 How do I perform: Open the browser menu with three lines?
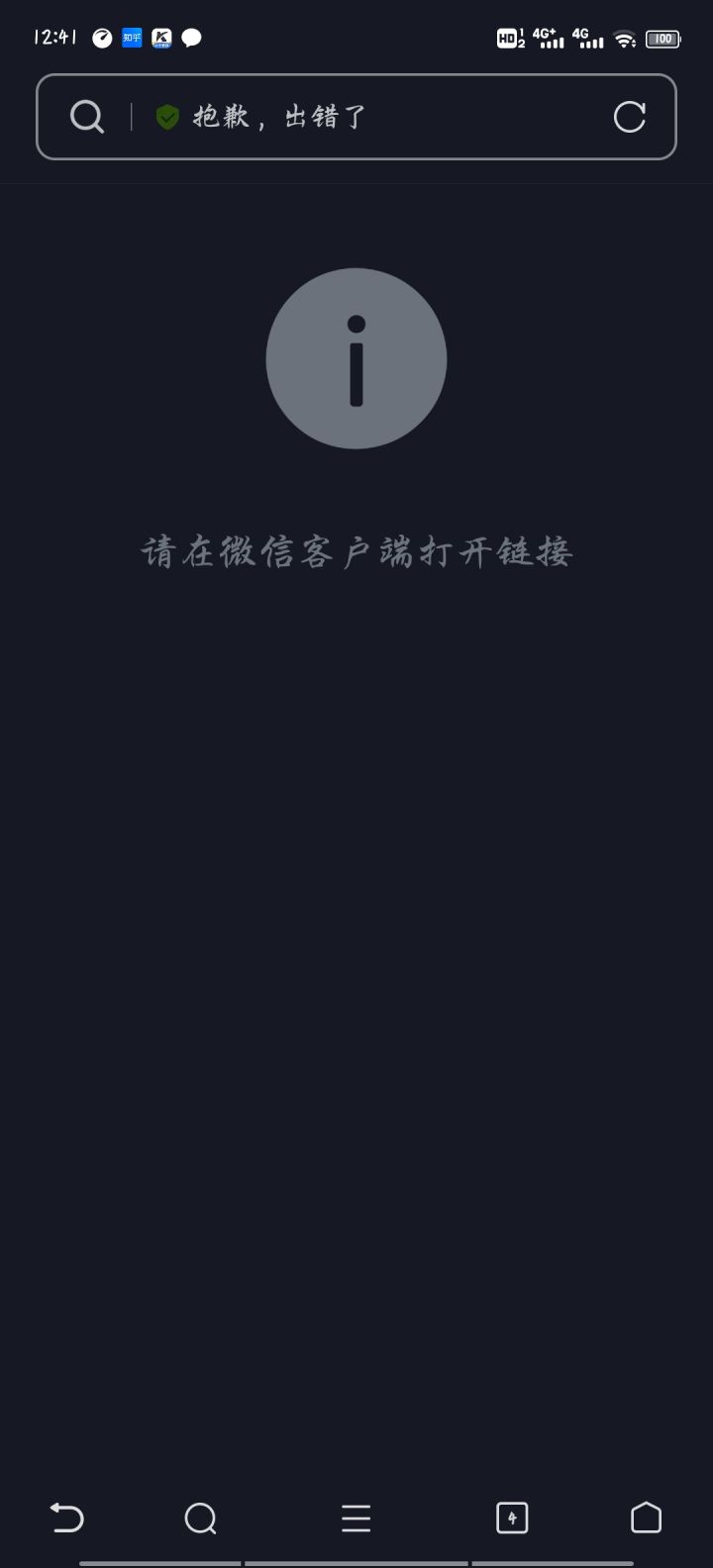tap(356, 1518)
